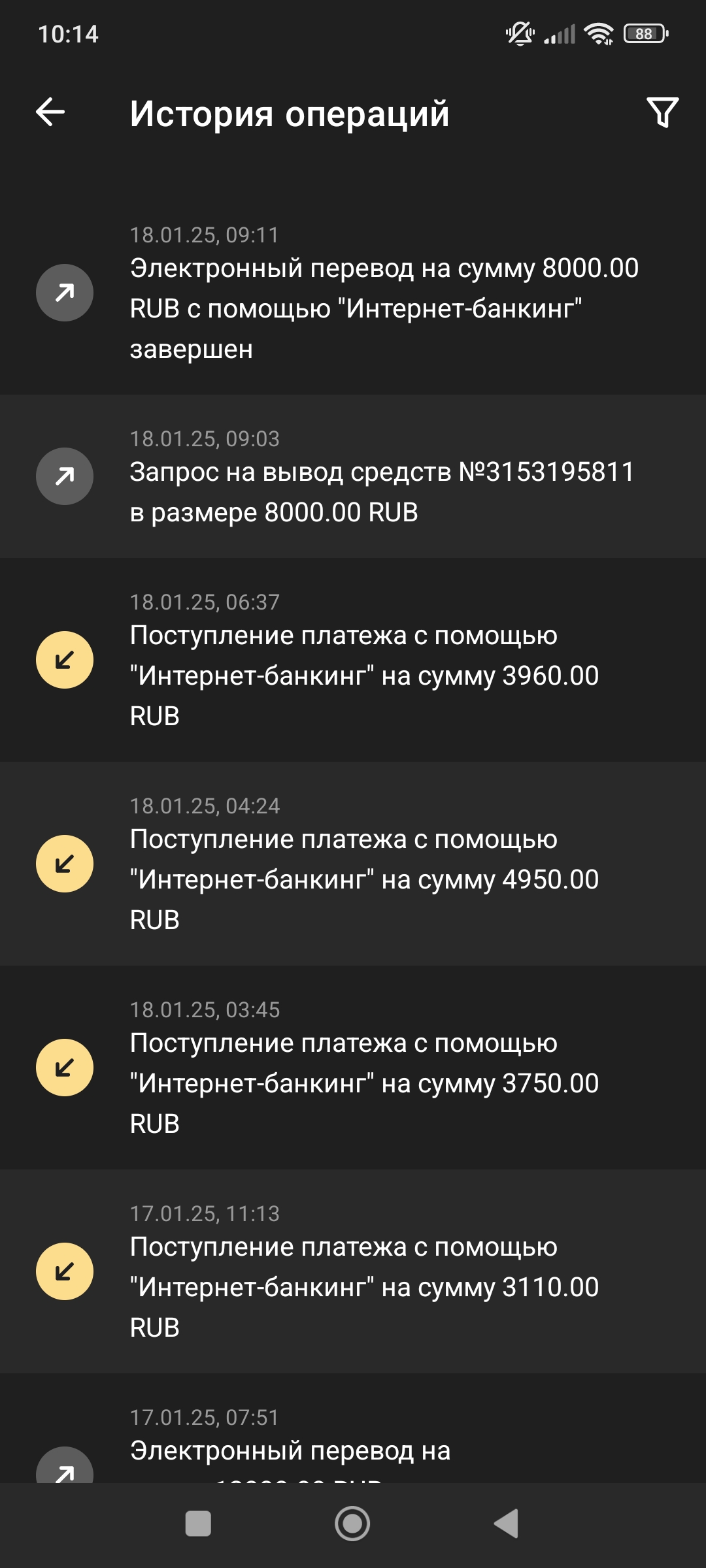Open the completed 8000.00 RUB electronic transfer entry
This screenshot has width=706, height=1568.
[x=353, y=292]
